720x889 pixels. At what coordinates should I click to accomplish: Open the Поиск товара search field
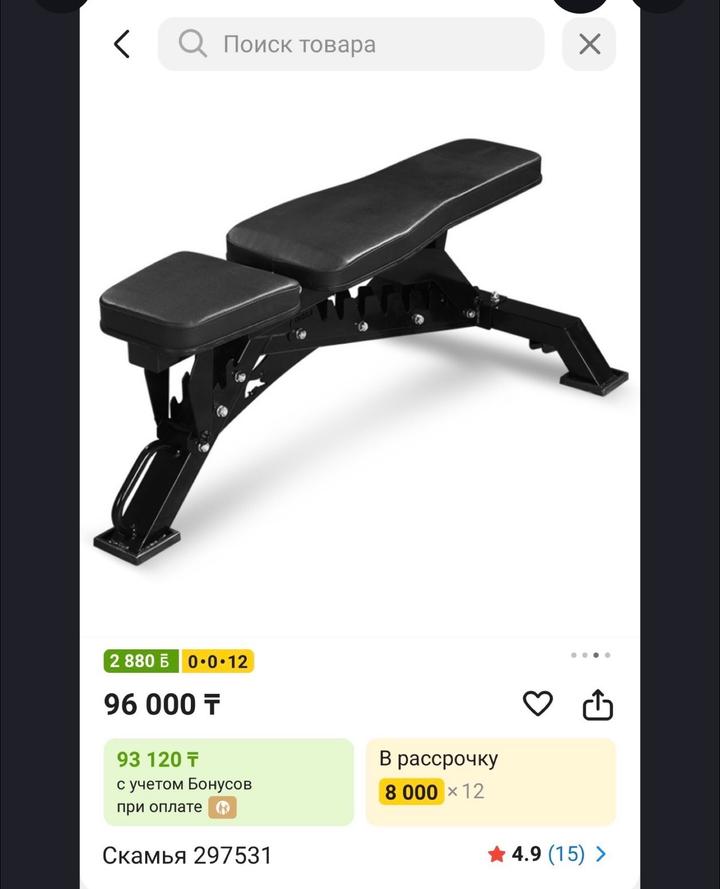[x=351, y=44]
